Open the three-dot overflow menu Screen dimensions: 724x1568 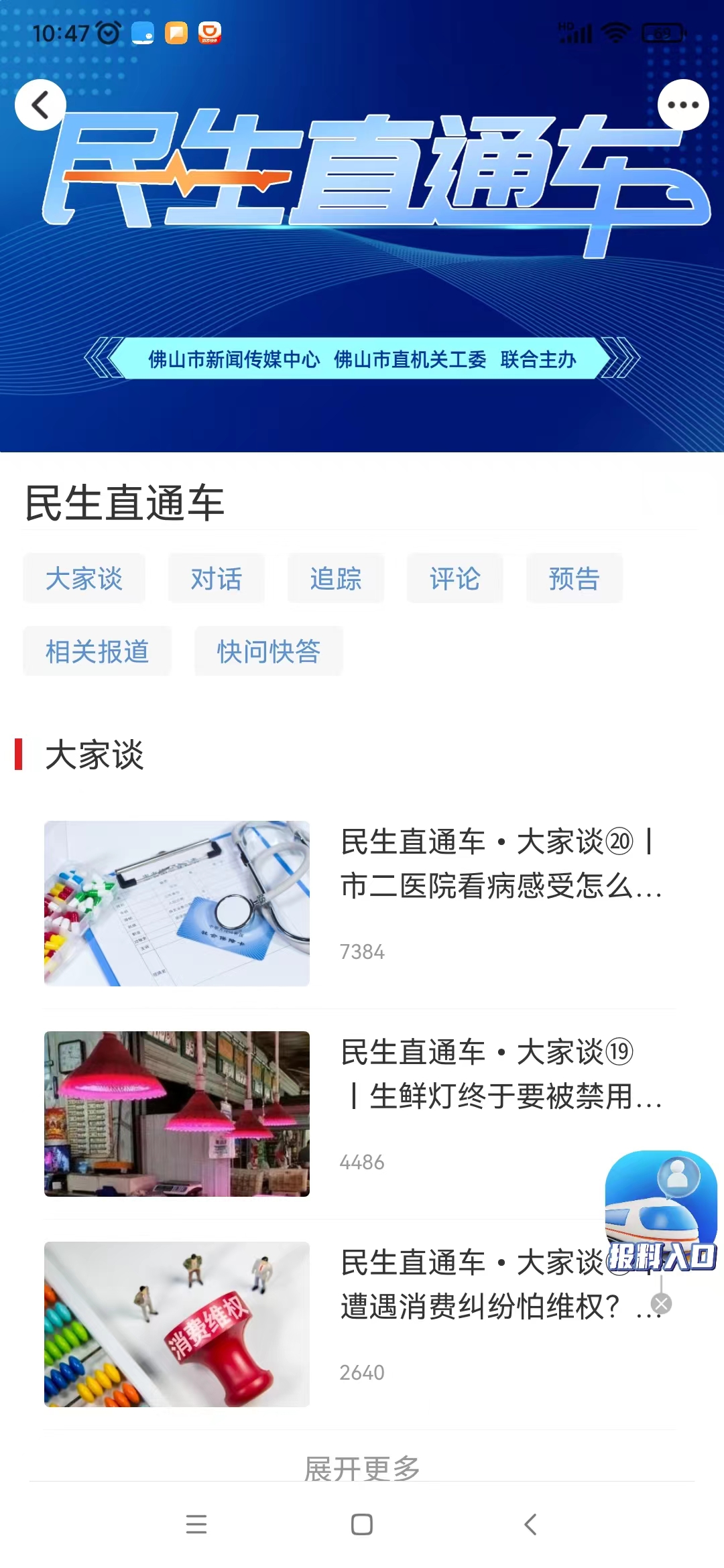pyautogui.click(x=683, y=105)
